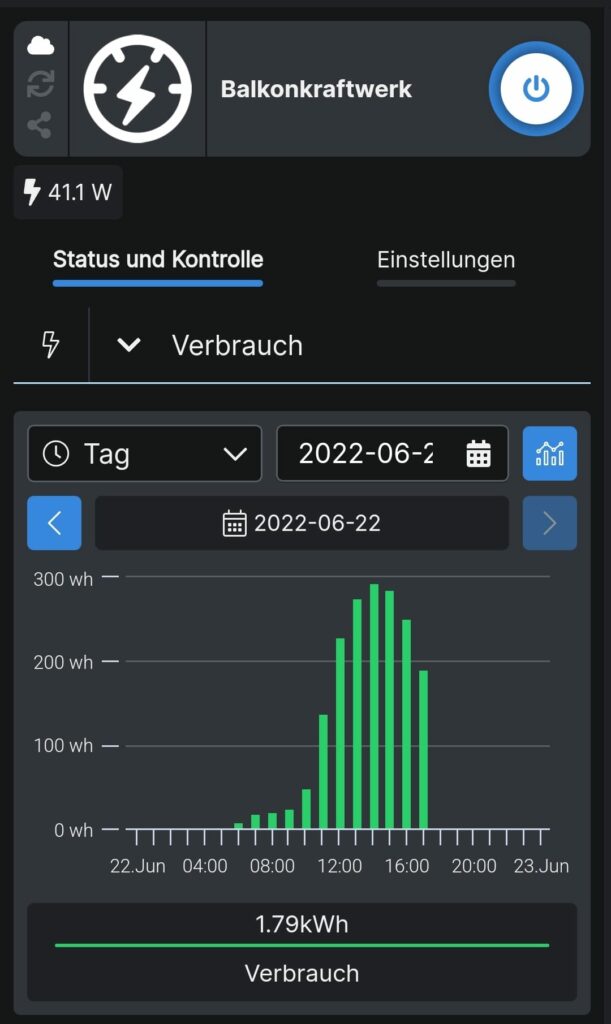
Task: Tap the blue chart view button
Action: (x=550, y=453)
